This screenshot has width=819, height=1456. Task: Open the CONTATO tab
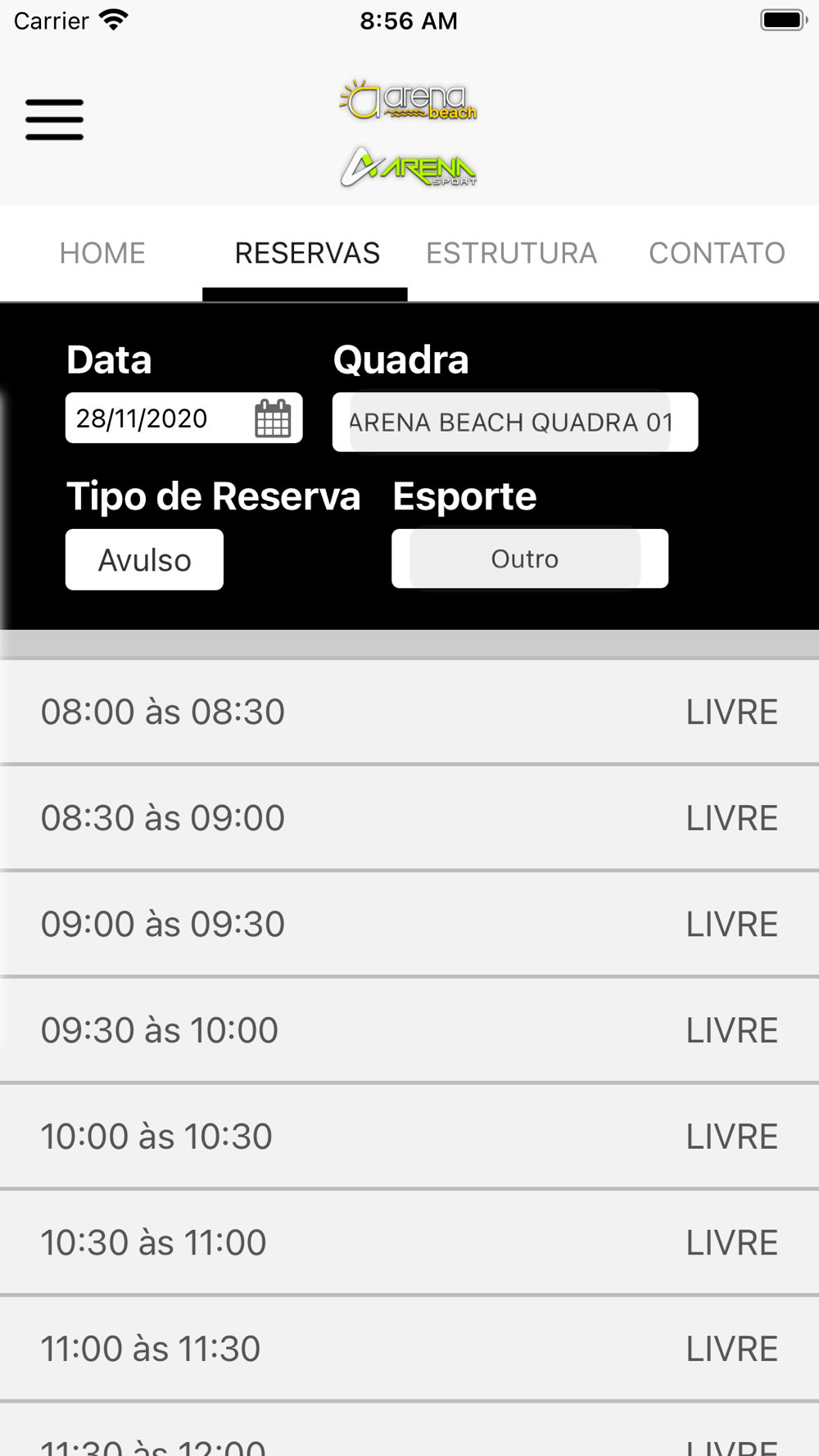pos(717,253)
